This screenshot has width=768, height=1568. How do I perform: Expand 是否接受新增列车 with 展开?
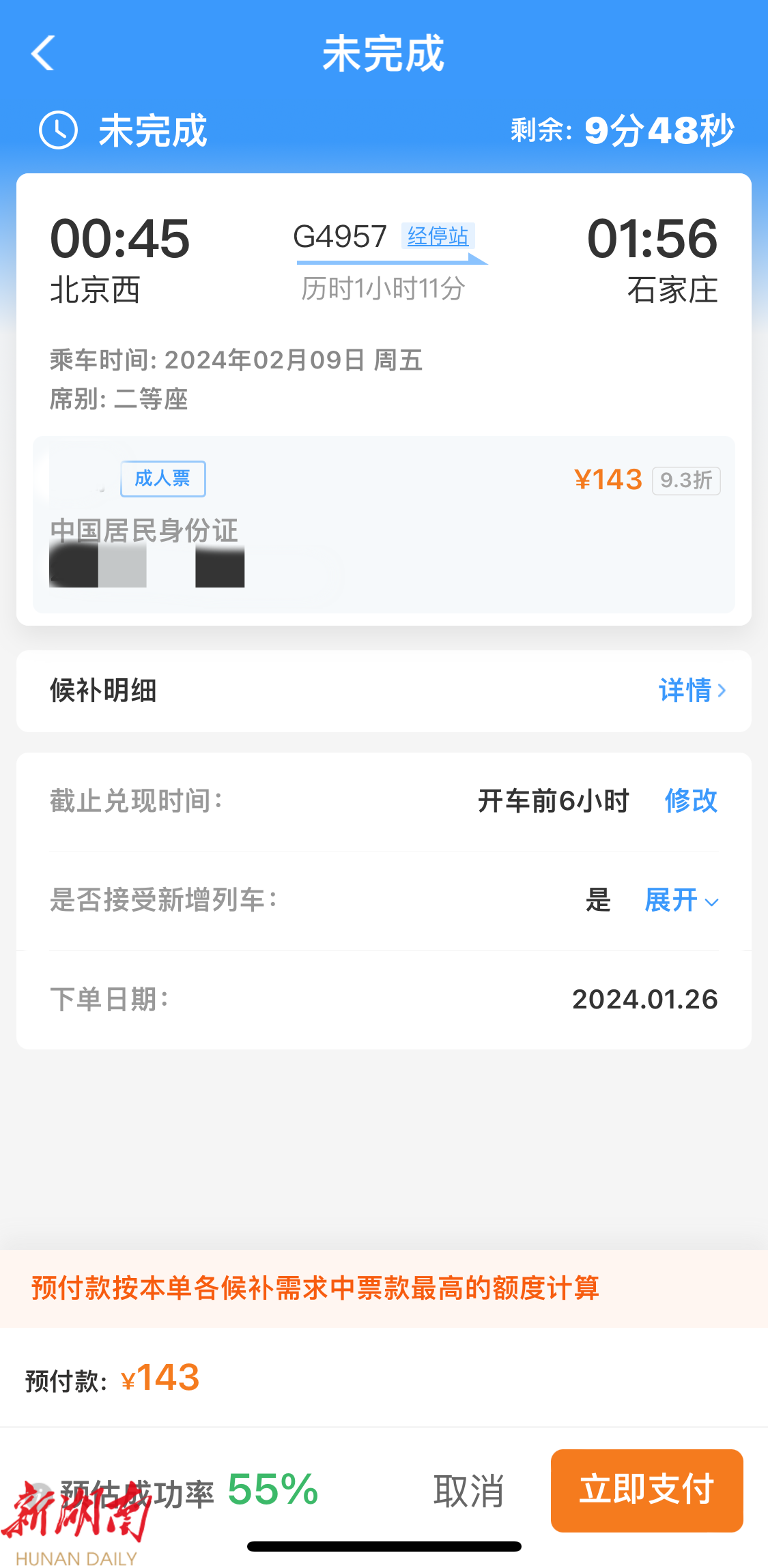tap(681, 900)
